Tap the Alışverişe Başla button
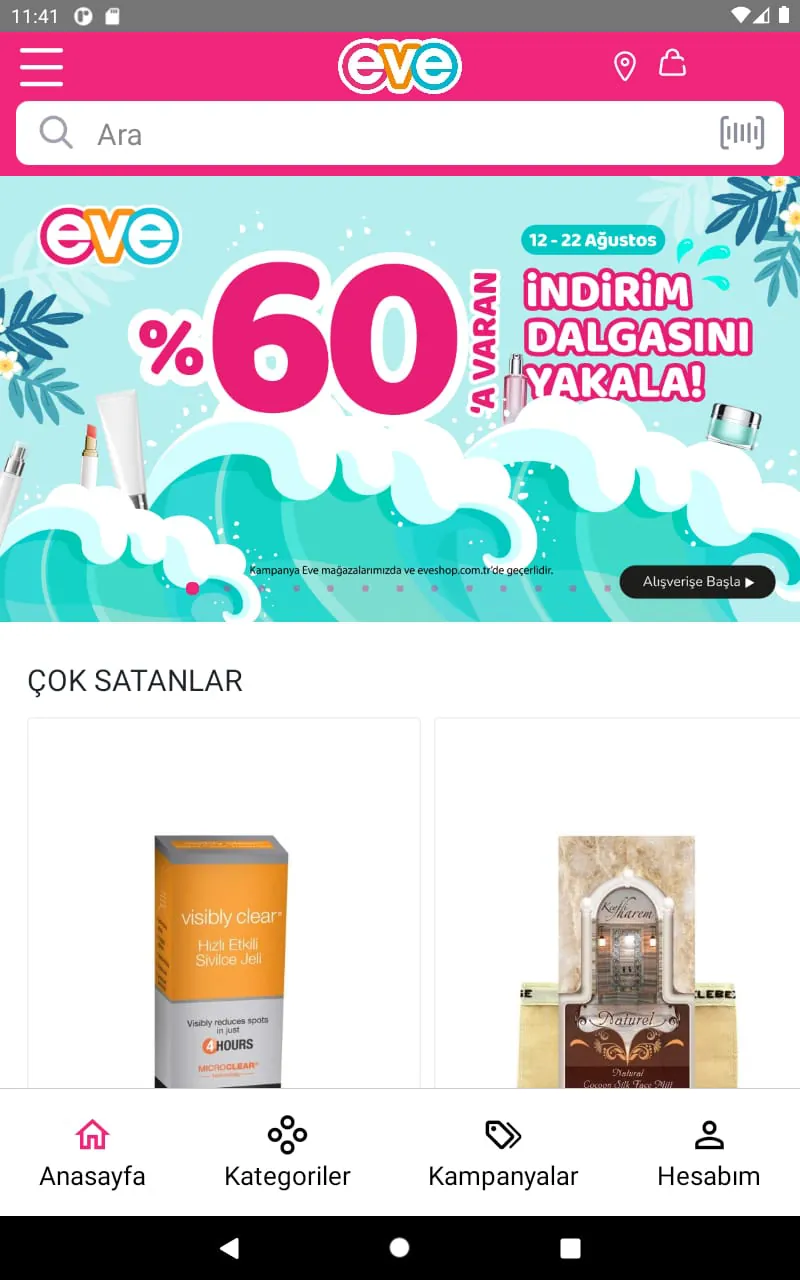Screen dimensions: 800x1280 coord(696,581)
